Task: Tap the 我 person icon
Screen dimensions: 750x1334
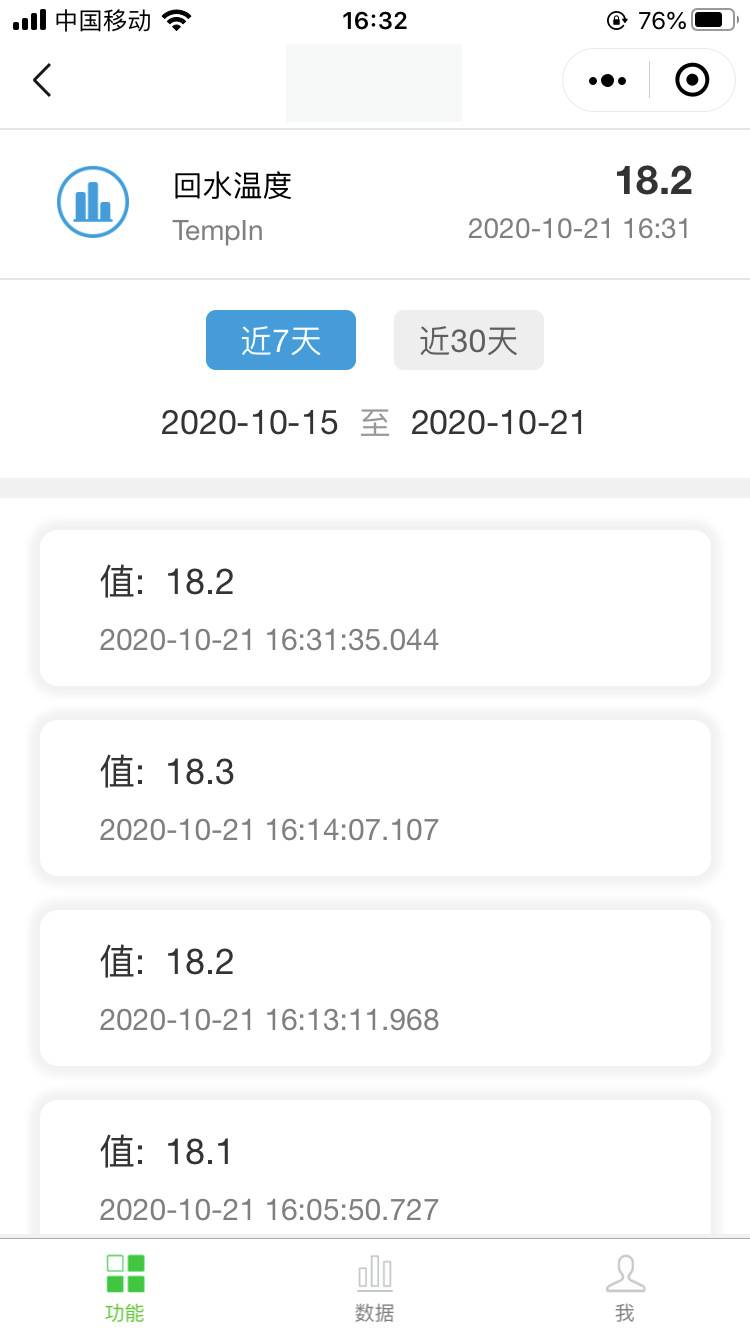Action: click(626, 1273)
